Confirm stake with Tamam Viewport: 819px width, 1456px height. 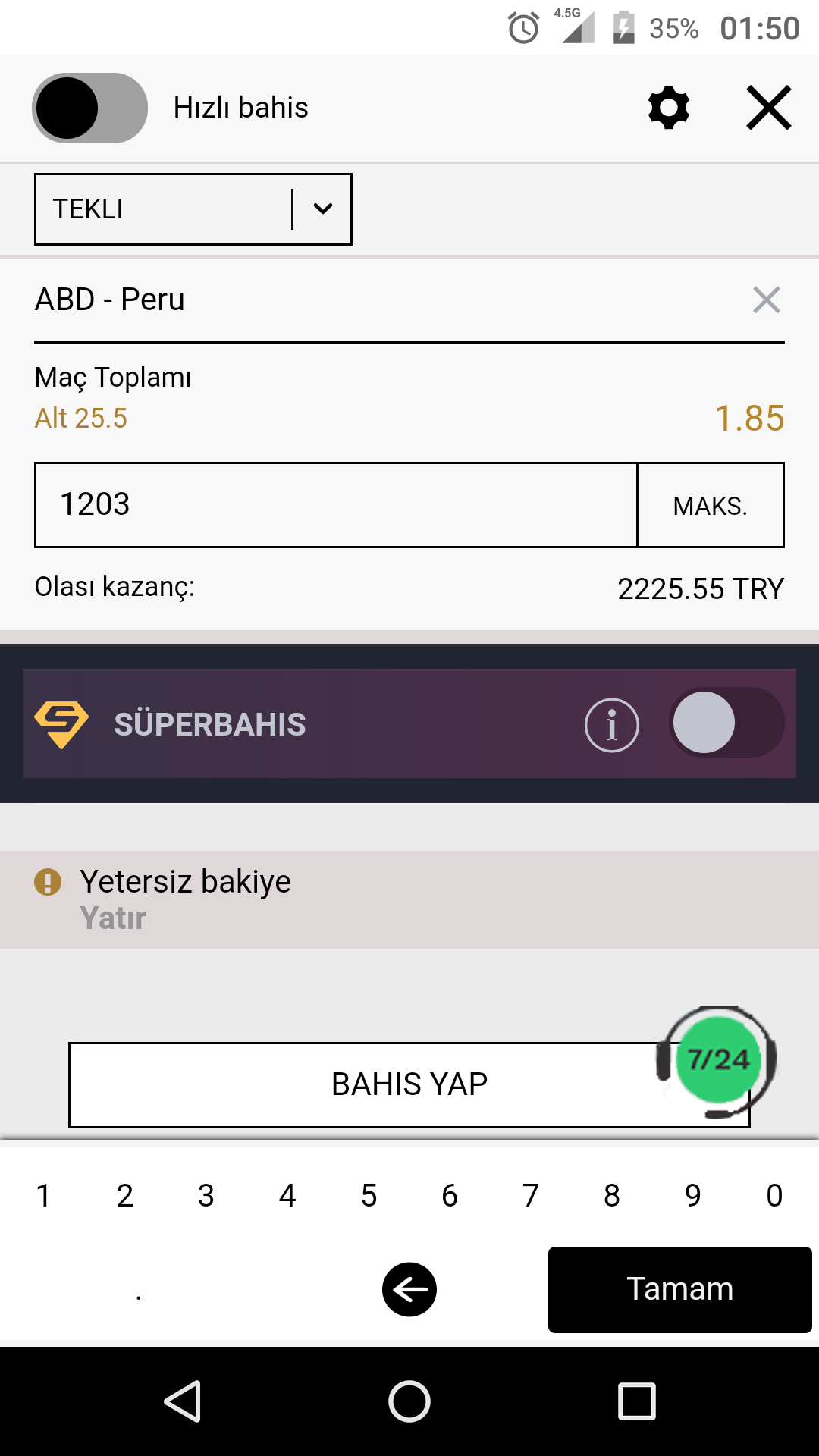pos(680,1289)
